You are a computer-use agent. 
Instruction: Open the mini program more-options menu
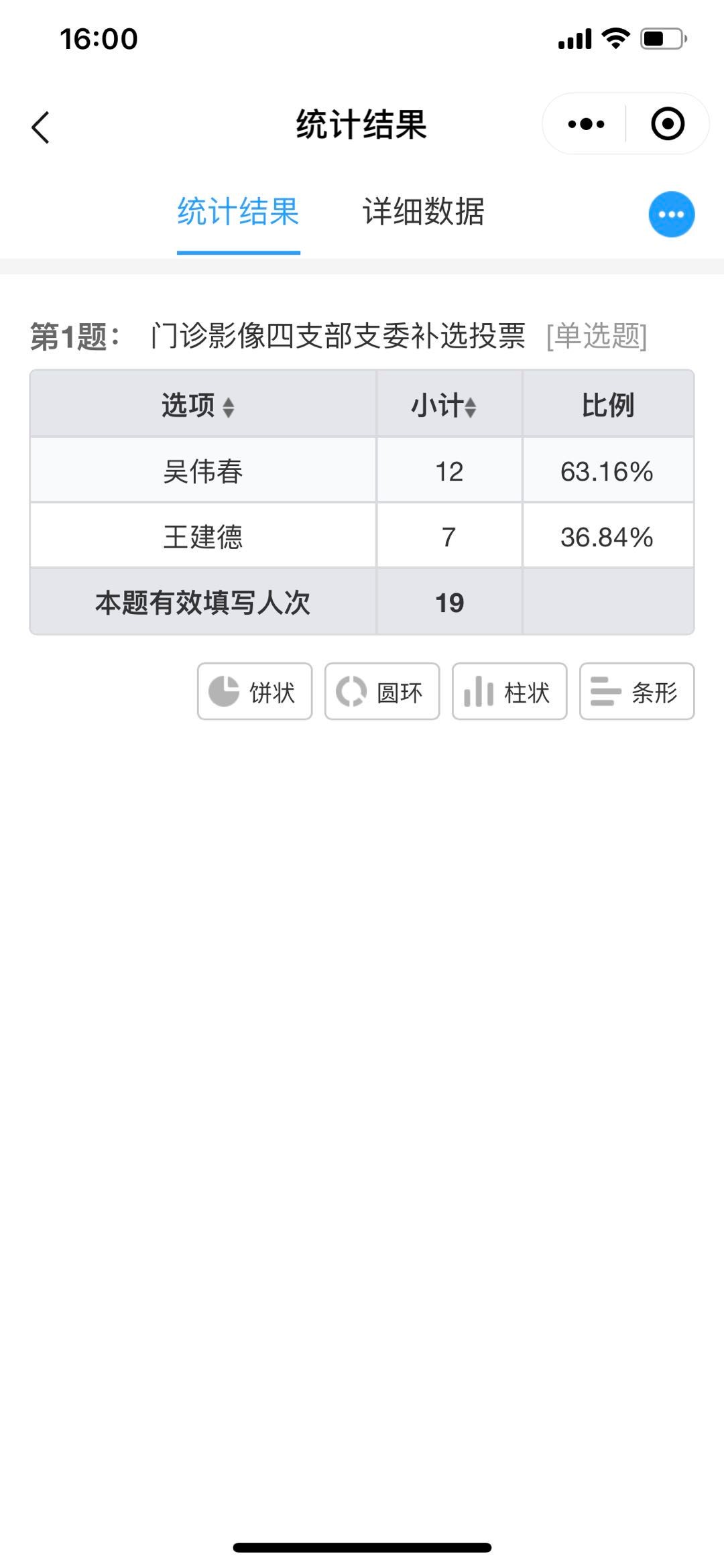(x=586, y=124)
